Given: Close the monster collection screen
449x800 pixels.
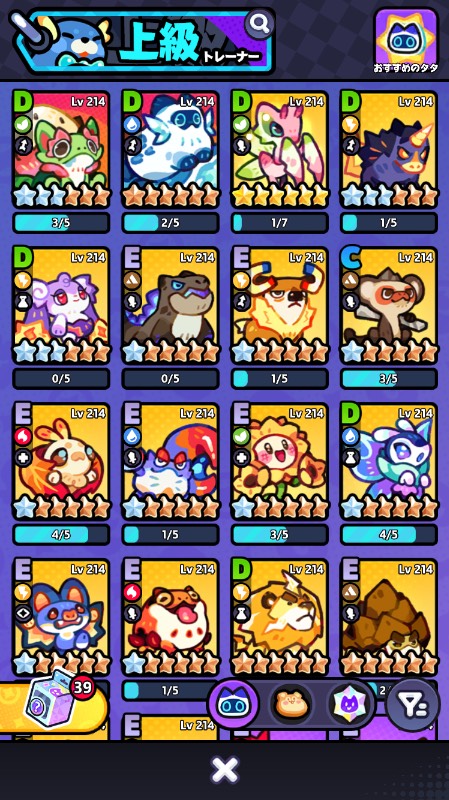Looking at the screenshot, I should (224, 770).
